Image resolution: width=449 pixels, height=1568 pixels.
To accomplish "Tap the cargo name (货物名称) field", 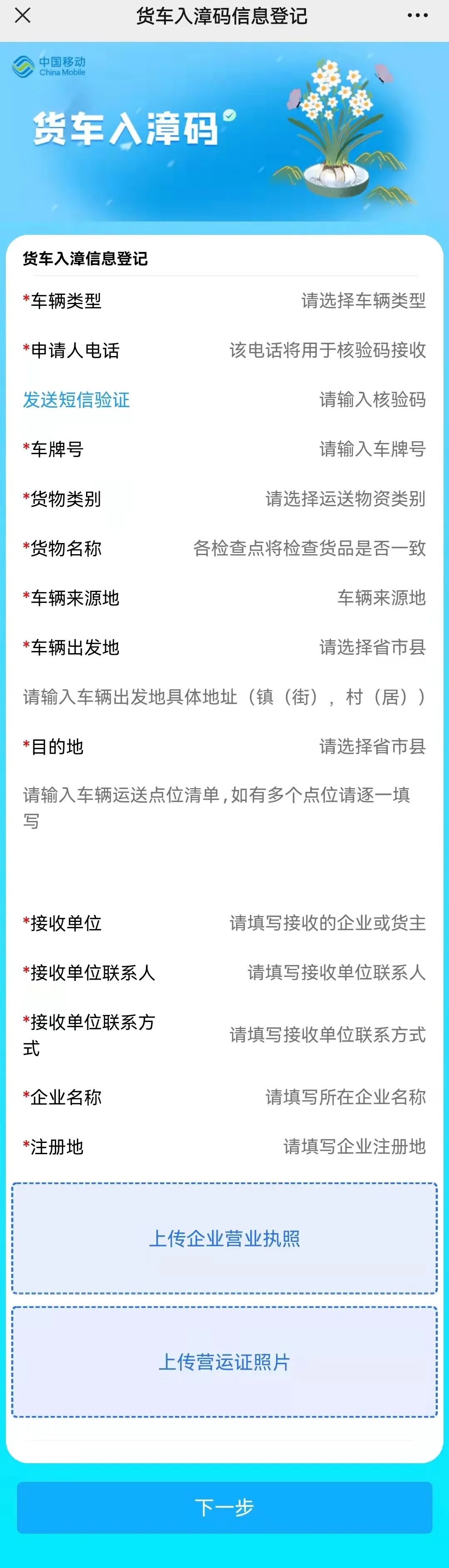I will pyautogui.click(x=309, y=548).
